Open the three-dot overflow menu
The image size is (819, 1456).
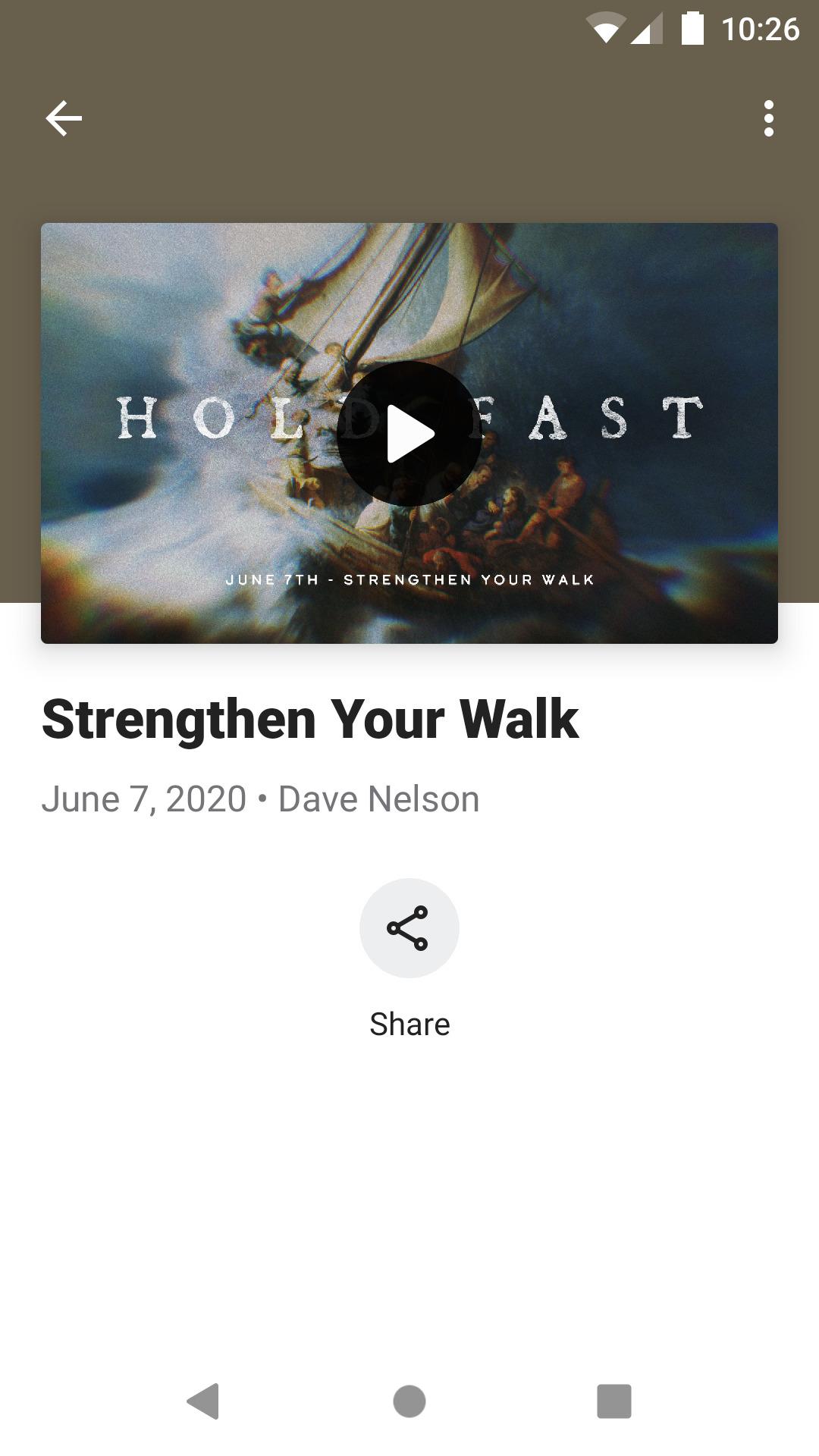point(768,118)
